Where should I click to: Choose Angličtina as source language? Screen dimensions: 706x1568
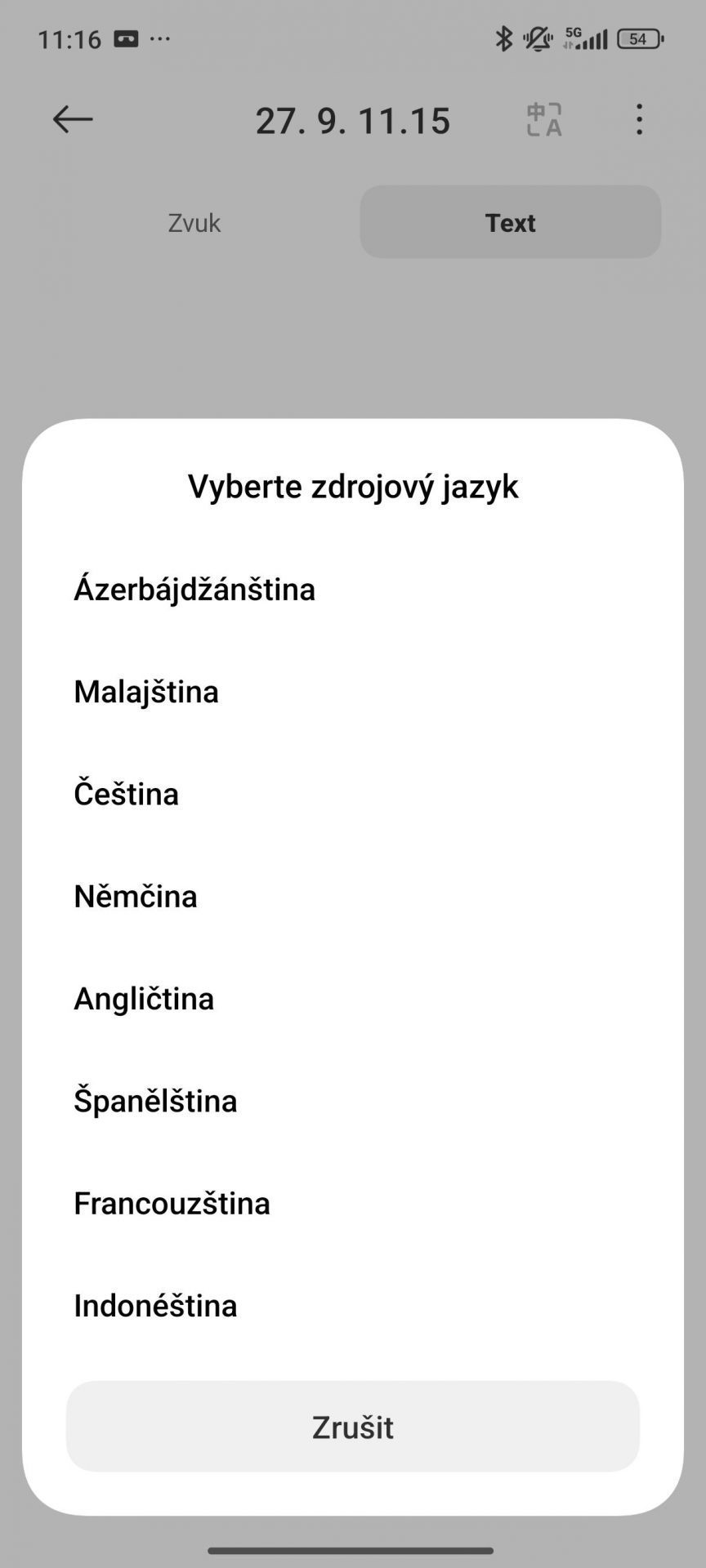pos(353,999)
